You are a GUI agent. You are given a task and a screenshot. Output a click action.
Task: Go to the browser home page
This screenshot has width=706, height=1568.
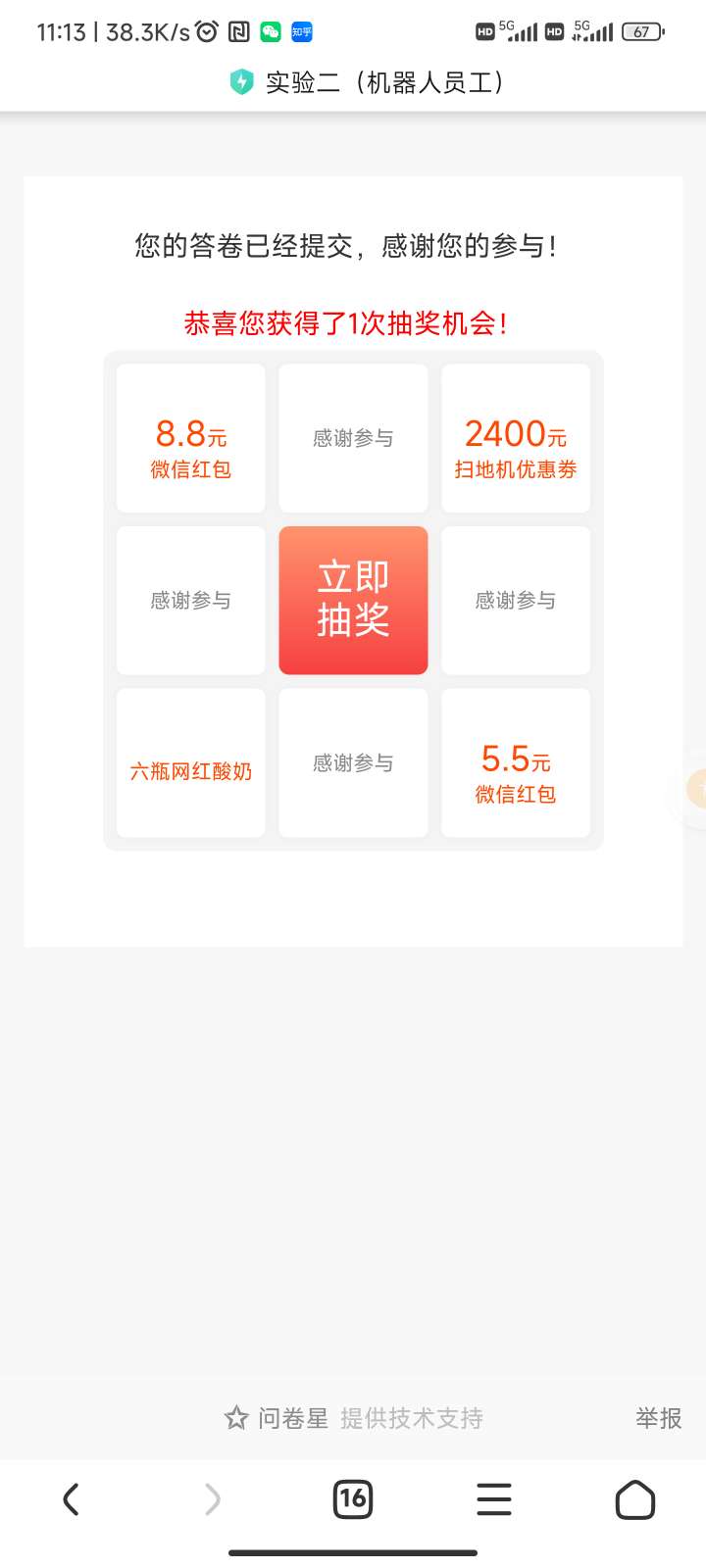coord(634,1499)
